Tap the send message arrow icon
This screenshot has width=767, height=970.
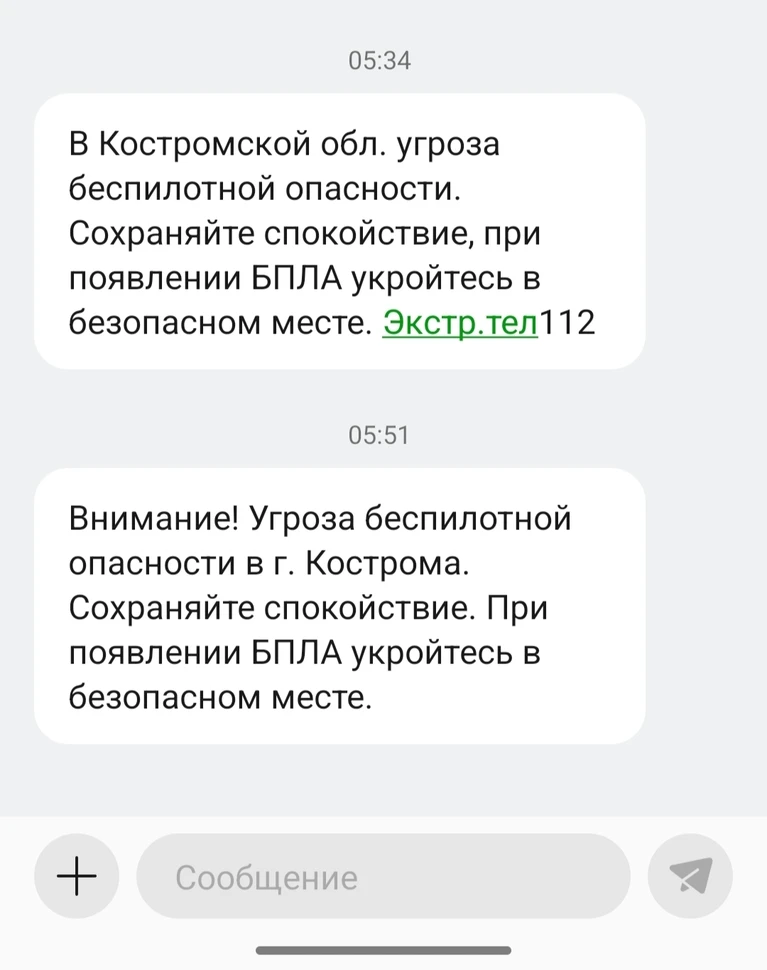coord(690,876)
